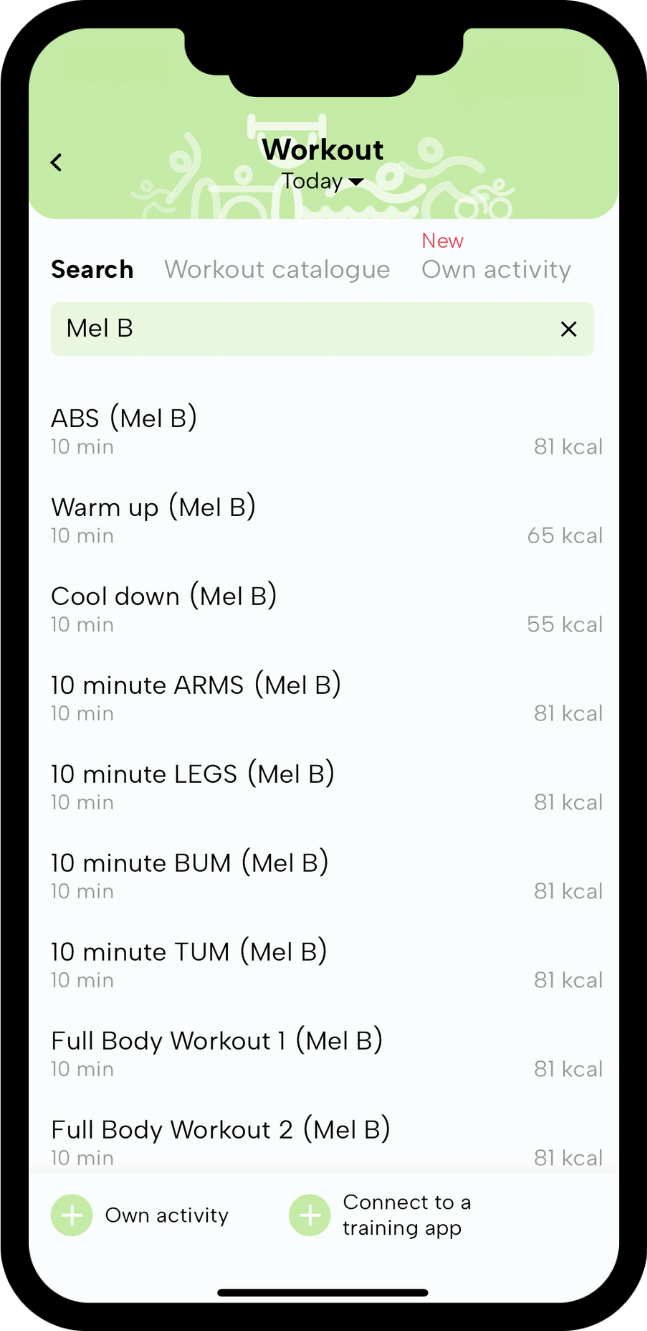Tap Connect to a training app

coord(380,1215)
